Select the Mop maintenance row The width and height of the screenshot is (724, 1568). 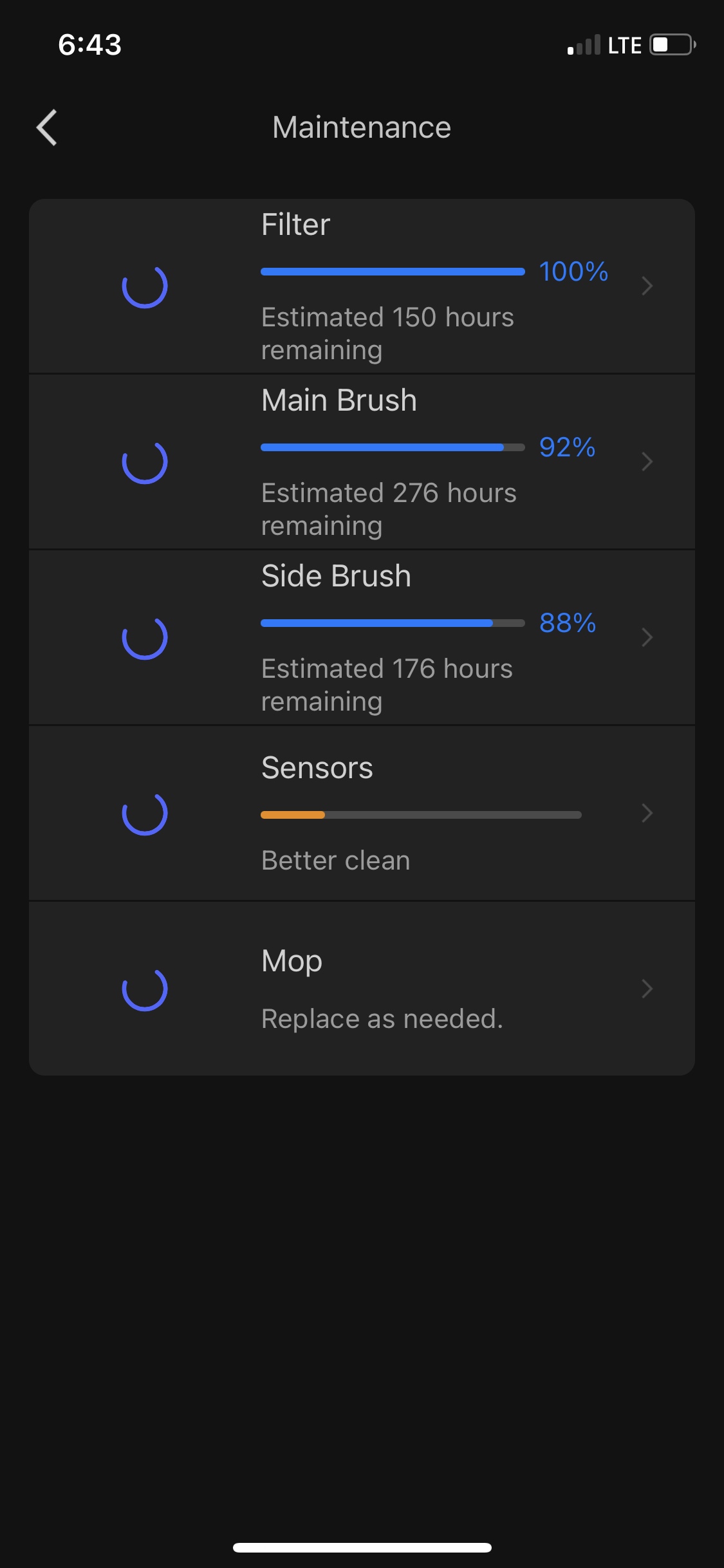362,989
